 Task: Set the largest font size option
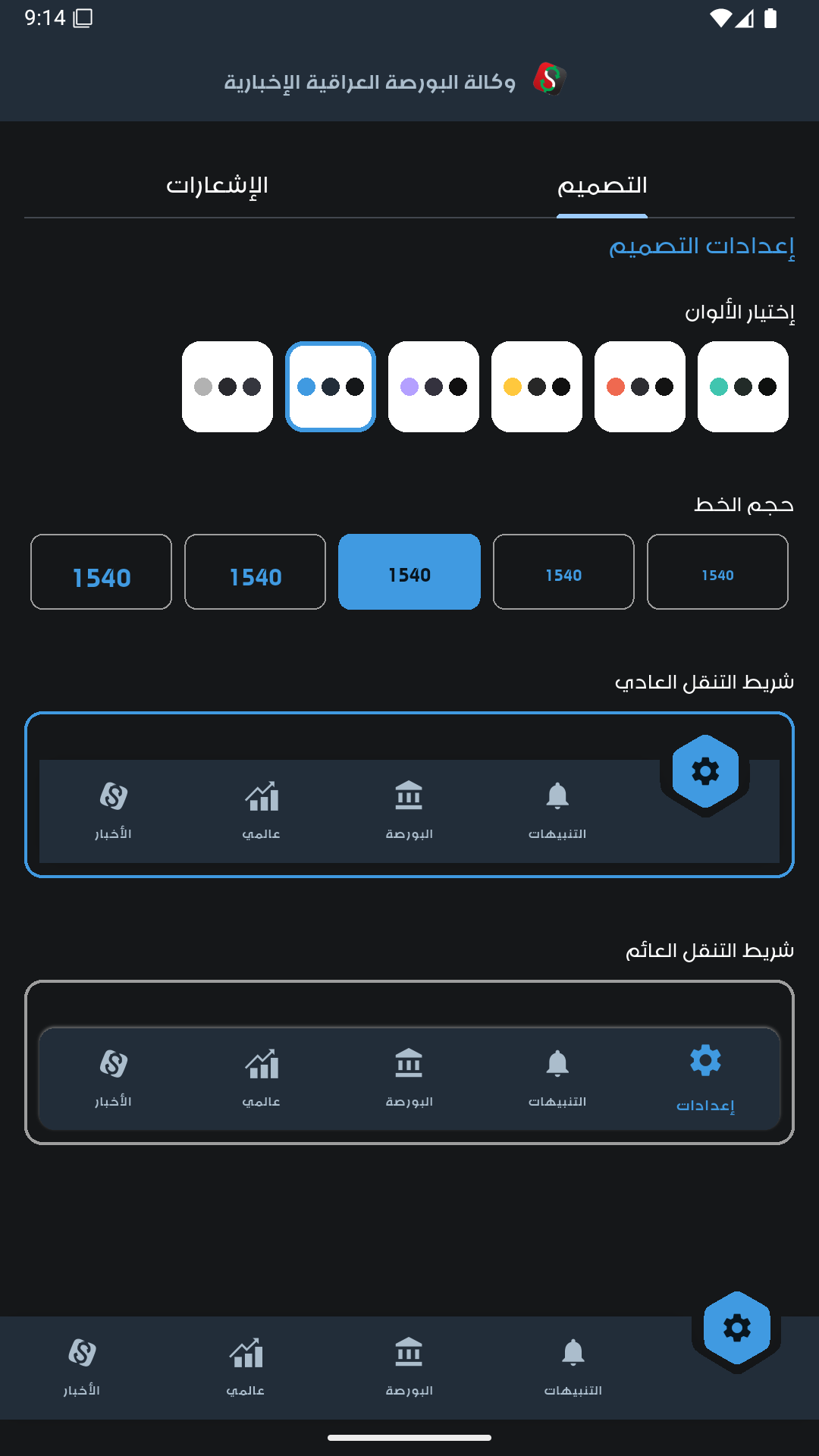(x=102, y=572)
